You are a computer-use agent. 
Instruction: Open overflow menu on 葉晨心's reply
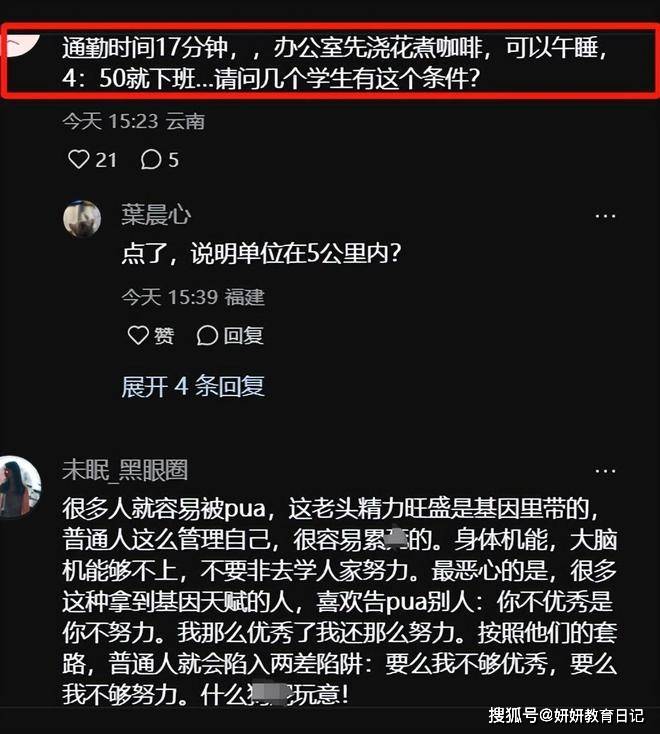pyautogui.click(x=605, y=215)
